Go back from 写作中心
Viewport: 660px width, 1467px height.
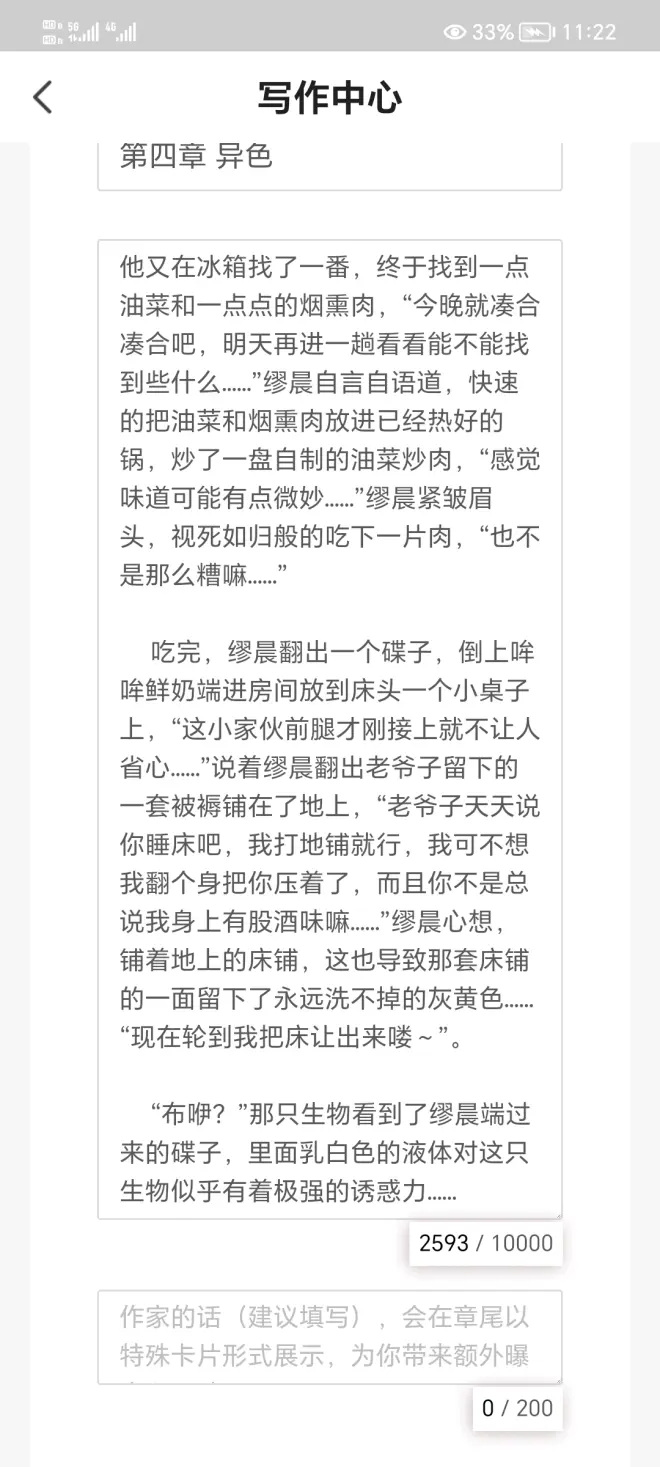point(42,97)
